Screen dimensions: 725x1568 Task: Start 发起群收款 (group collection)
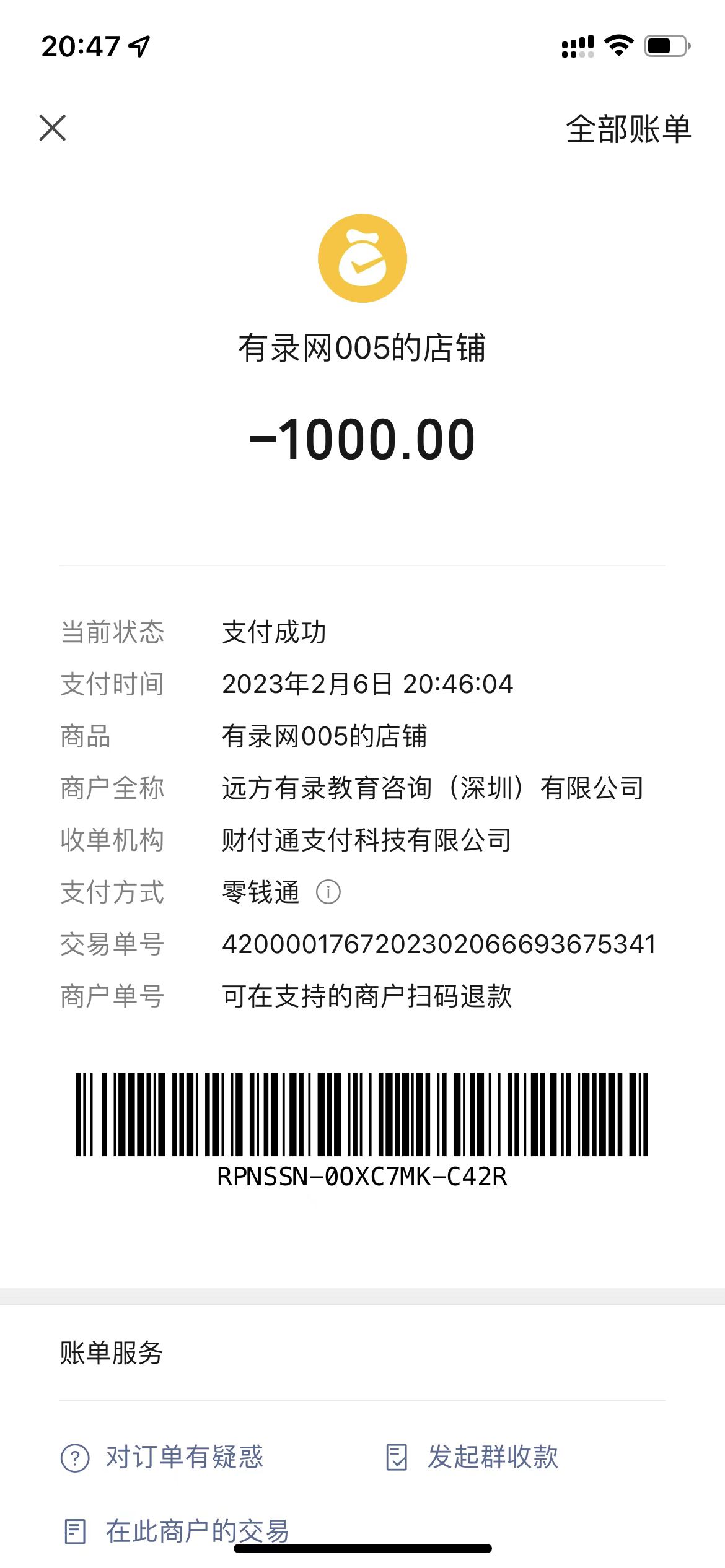(x=472, y=1457)
